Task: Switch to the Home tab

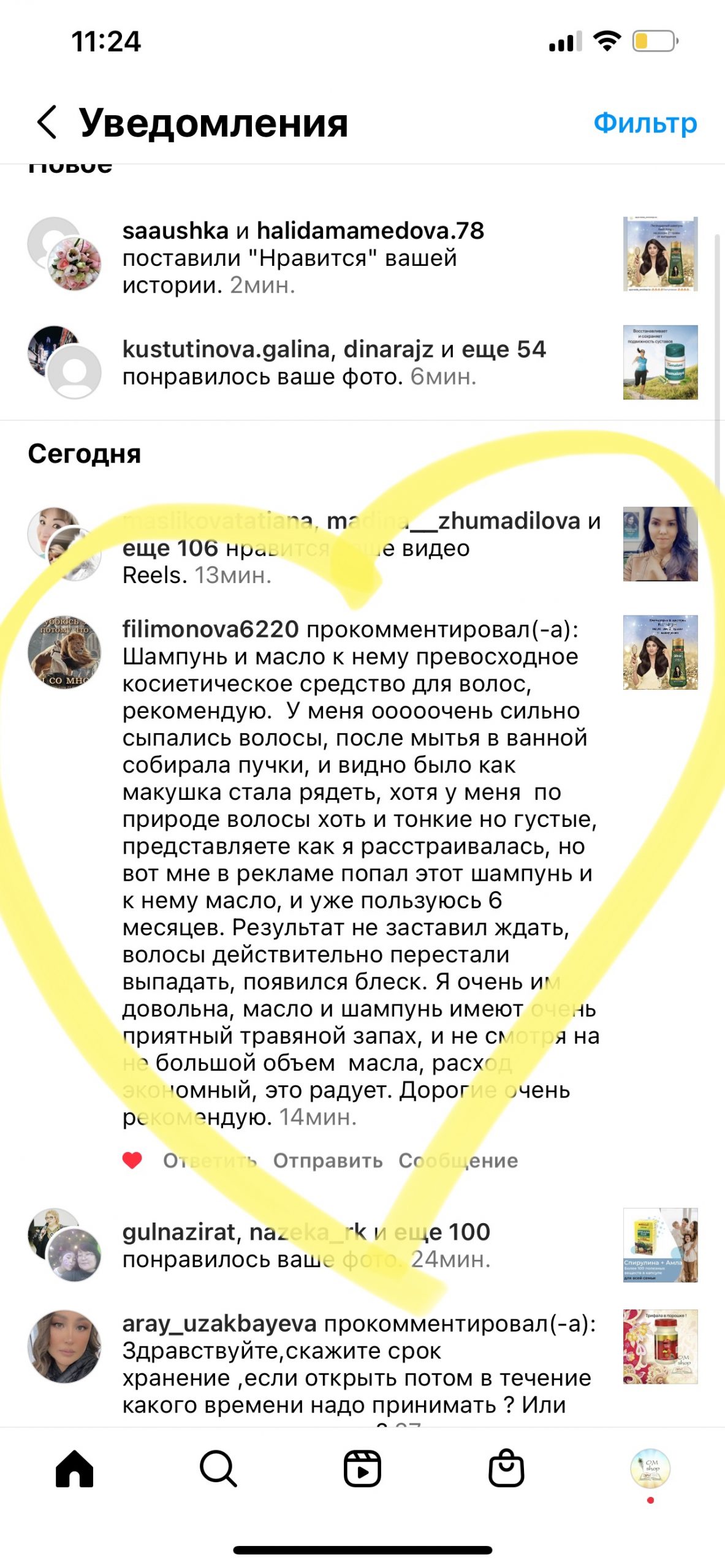Action: tap(74, 1469)
